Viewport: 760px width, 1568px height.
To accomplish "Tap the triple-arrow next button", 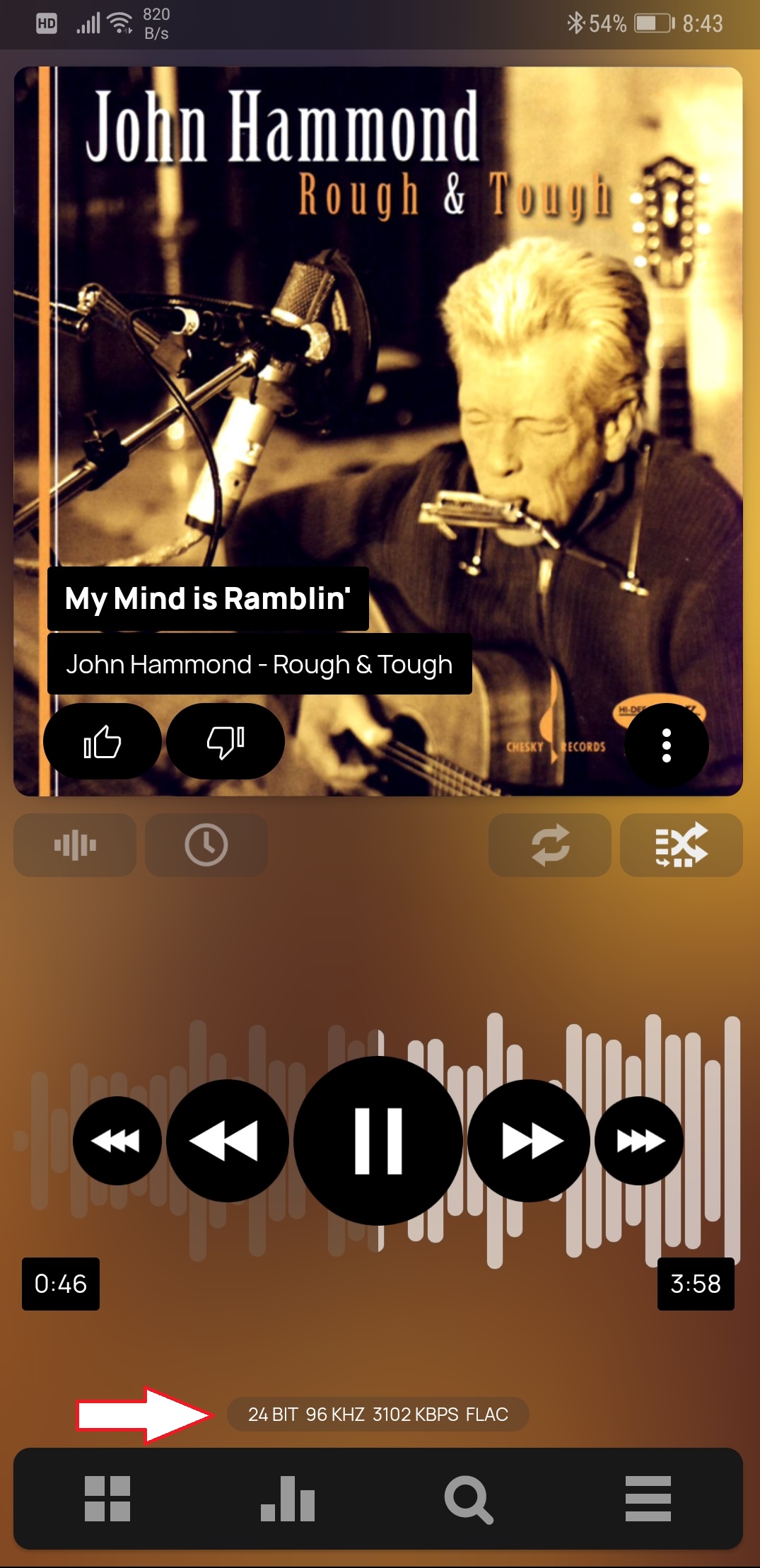I will (639, 1140).
